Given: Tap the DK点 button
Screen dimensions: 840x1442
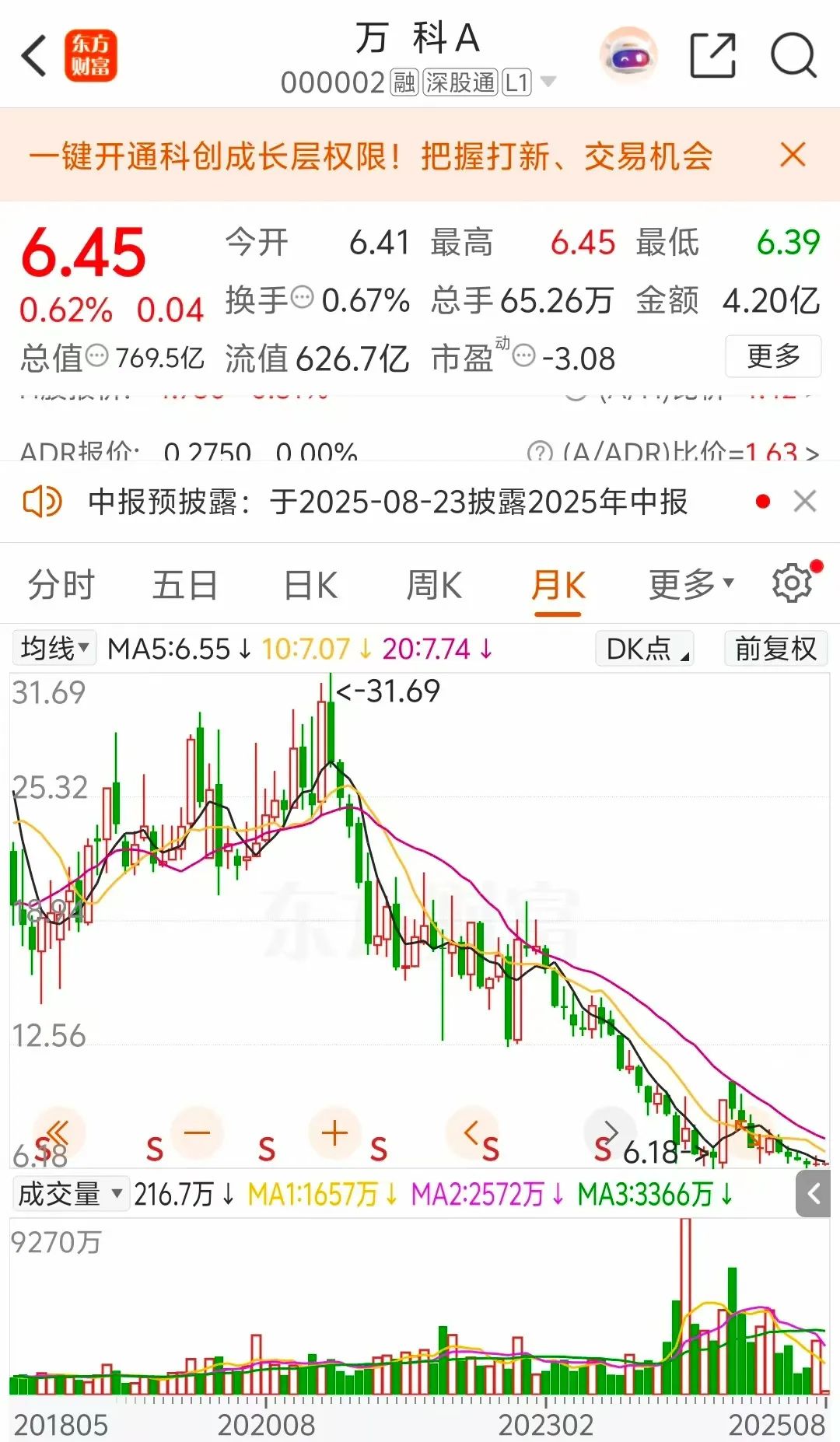Looking at the screenshot, I should 645,648.
